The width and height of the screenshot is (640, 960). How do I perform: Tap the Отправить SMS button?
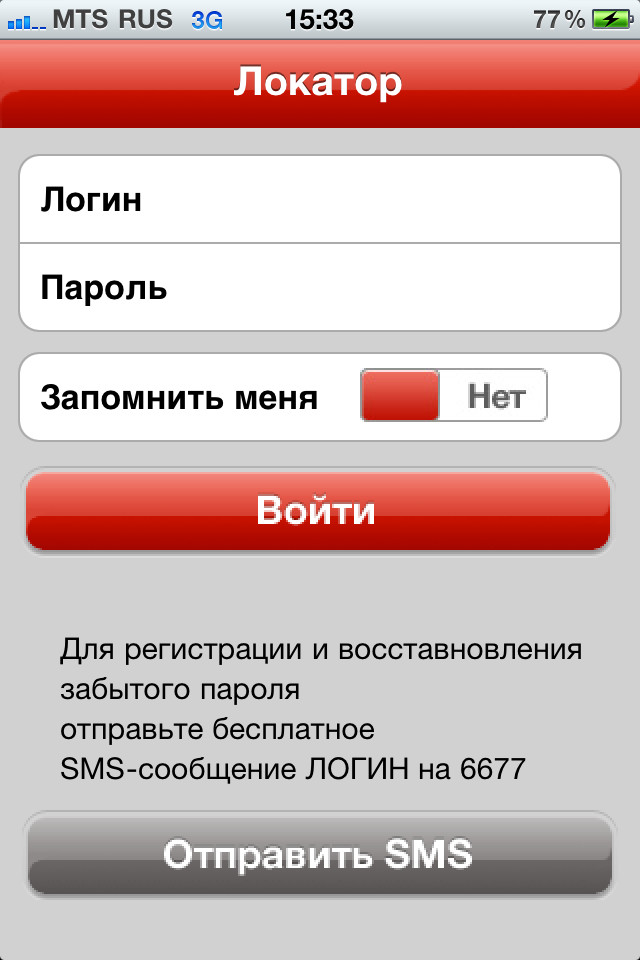tap(318, 855)
